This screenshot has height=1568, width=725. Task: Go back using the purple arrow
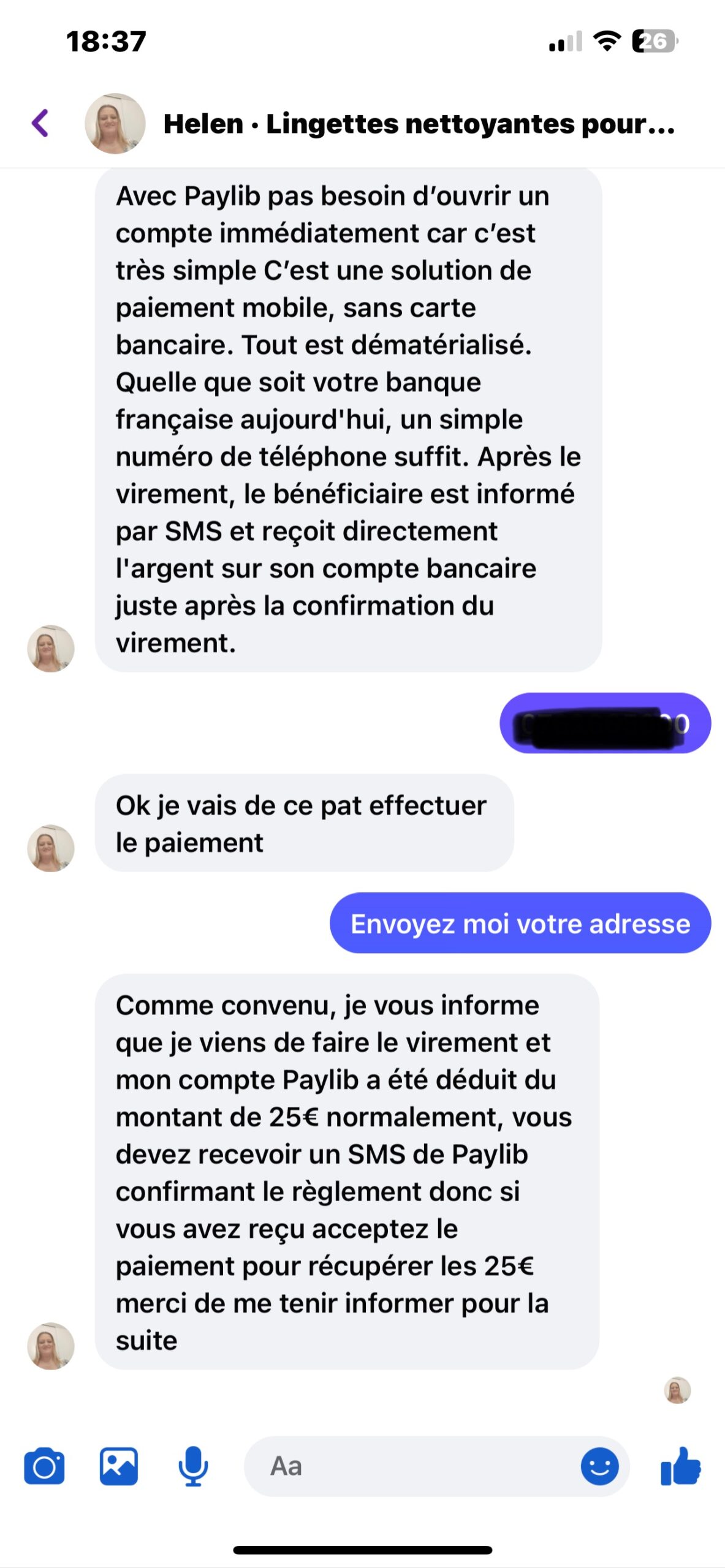40,123
